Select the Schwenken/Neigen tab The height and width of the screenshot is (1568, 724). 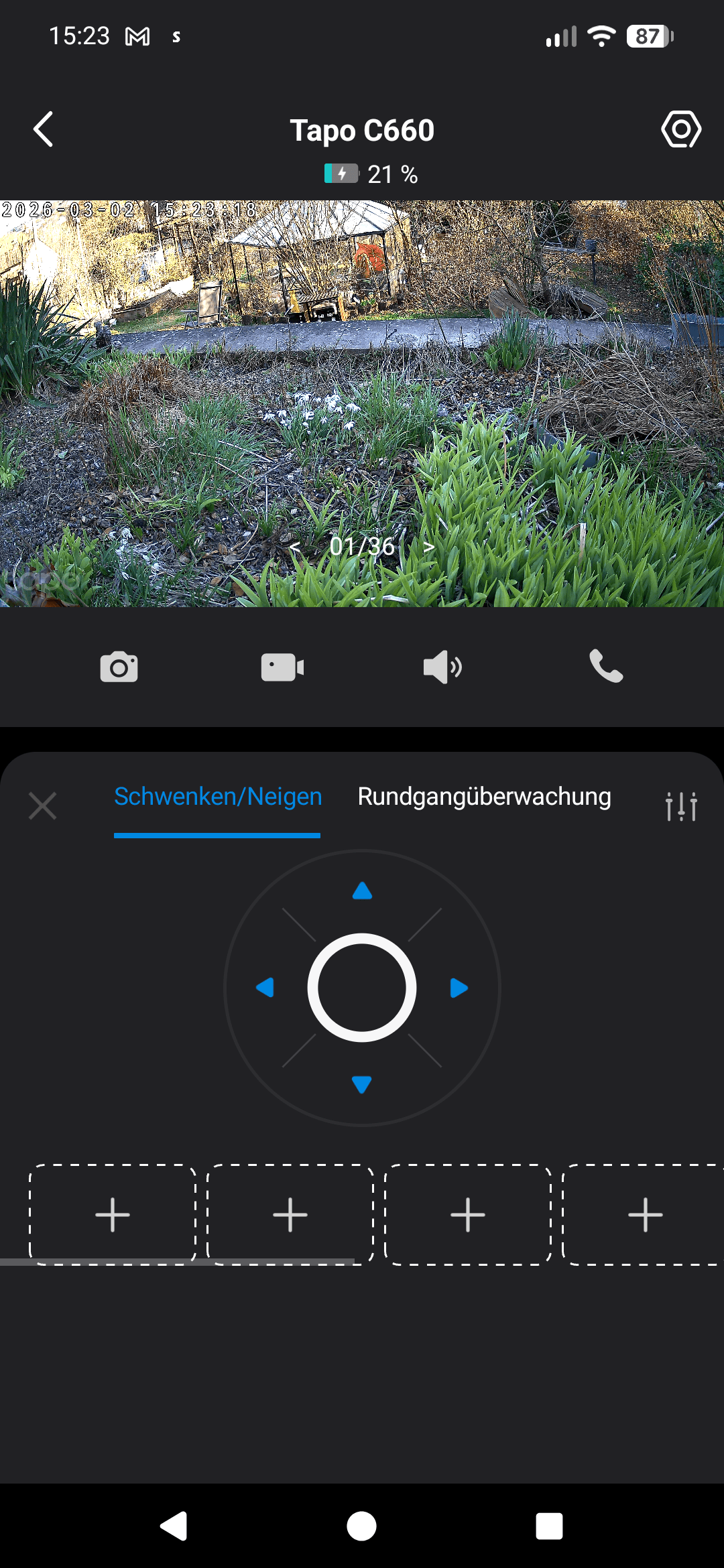(x=218, y=797)
